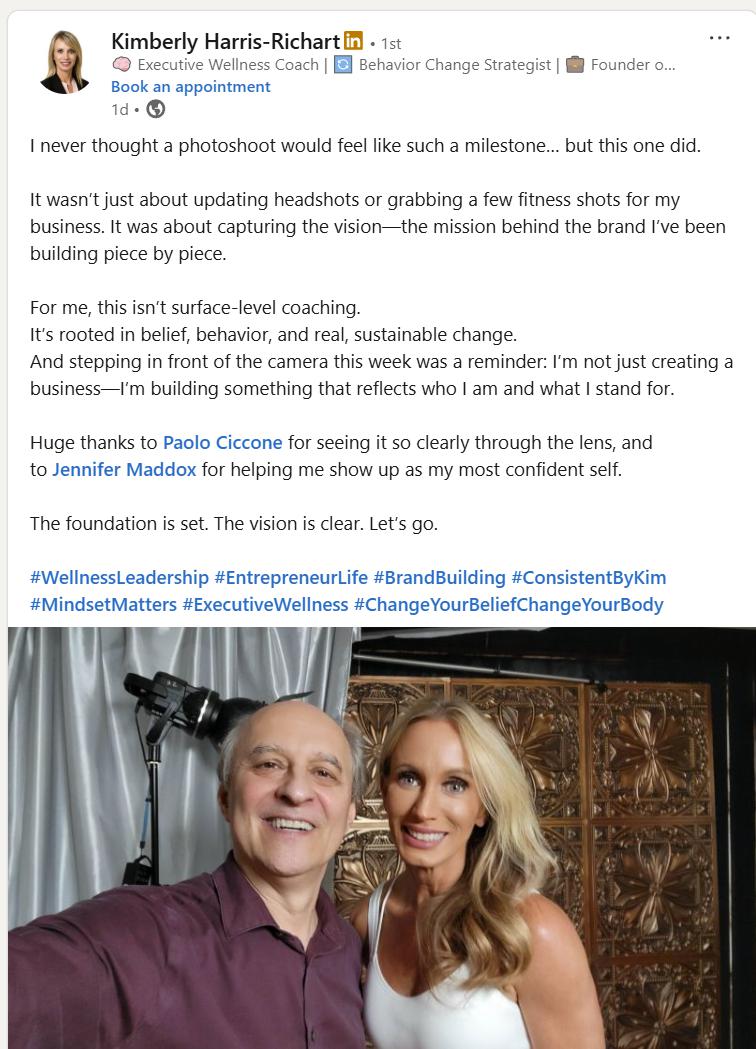Open Kimberly Harris-Richart's profile picture
The height and width of the screenshot is (1049, 756).
click(65, 62)
